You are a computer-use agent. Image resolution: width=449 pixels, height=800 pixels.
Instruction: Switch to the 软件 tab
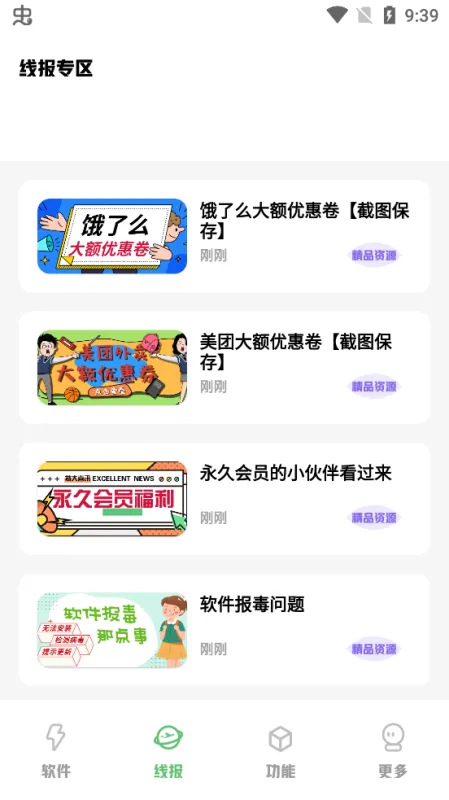(56, 750)
